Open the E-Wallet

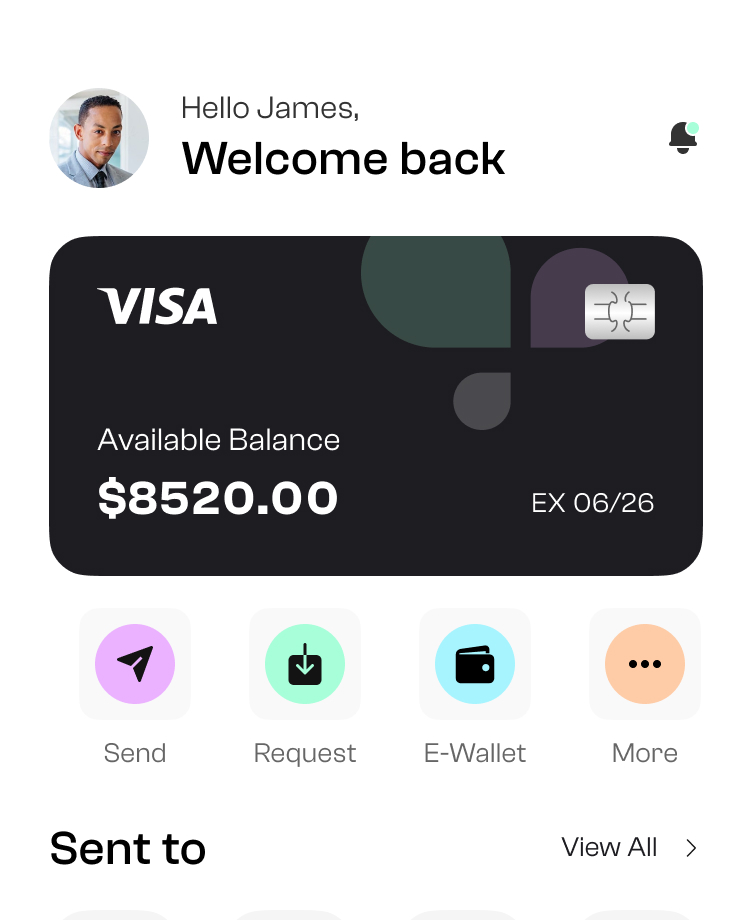coord(475,664)
